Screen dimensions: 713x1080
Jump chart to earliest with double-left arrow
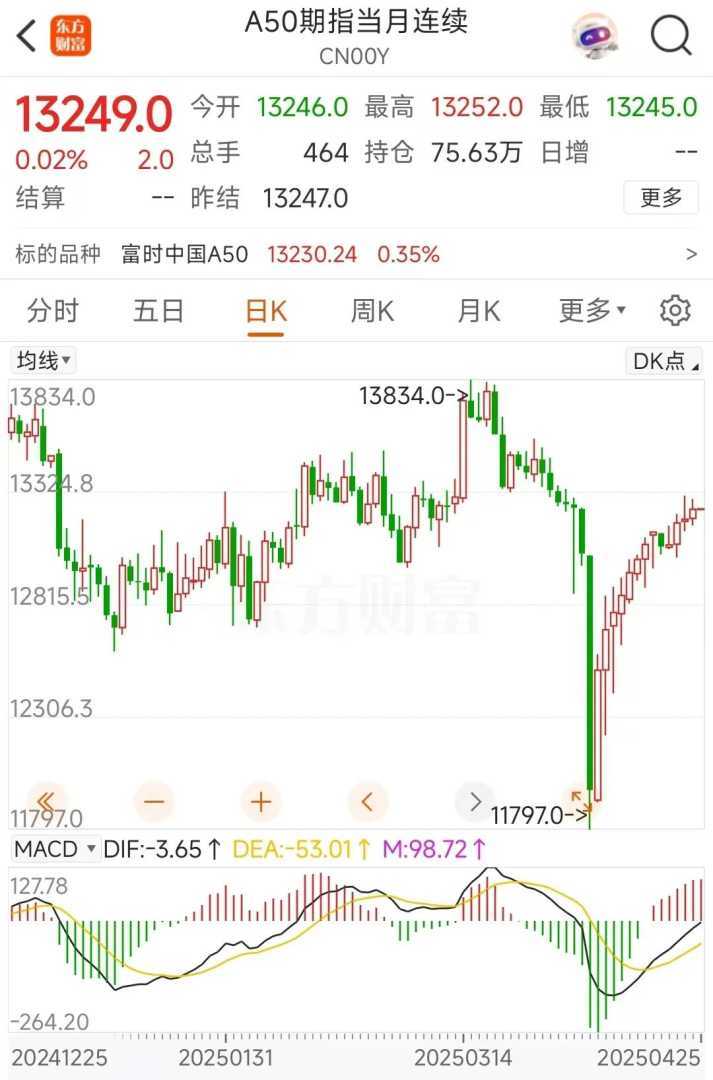[x=45, y=801]
